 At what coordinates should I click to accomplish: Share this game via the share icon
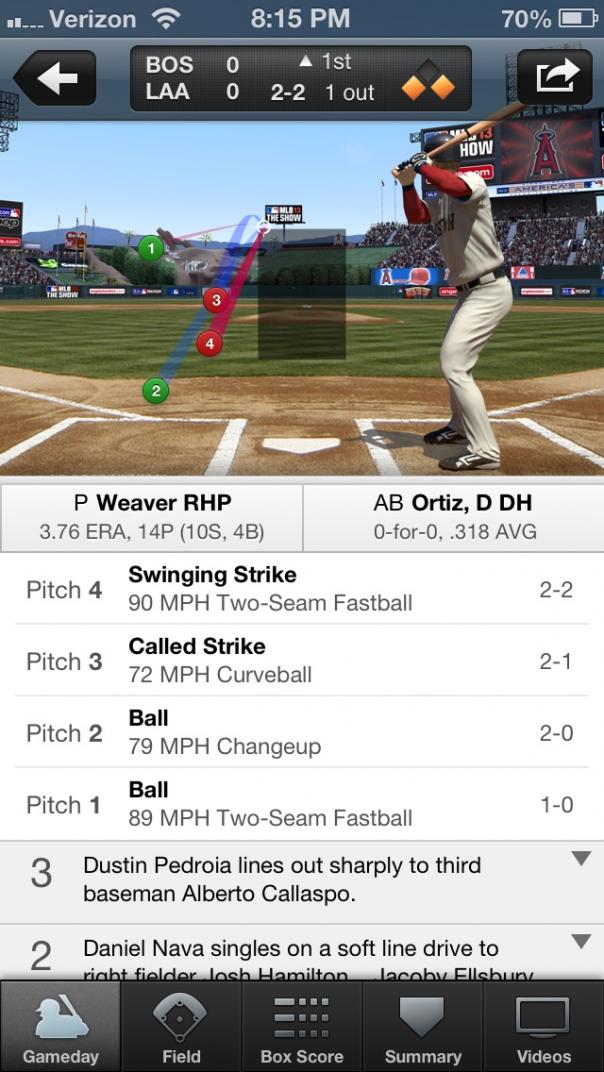554,78
